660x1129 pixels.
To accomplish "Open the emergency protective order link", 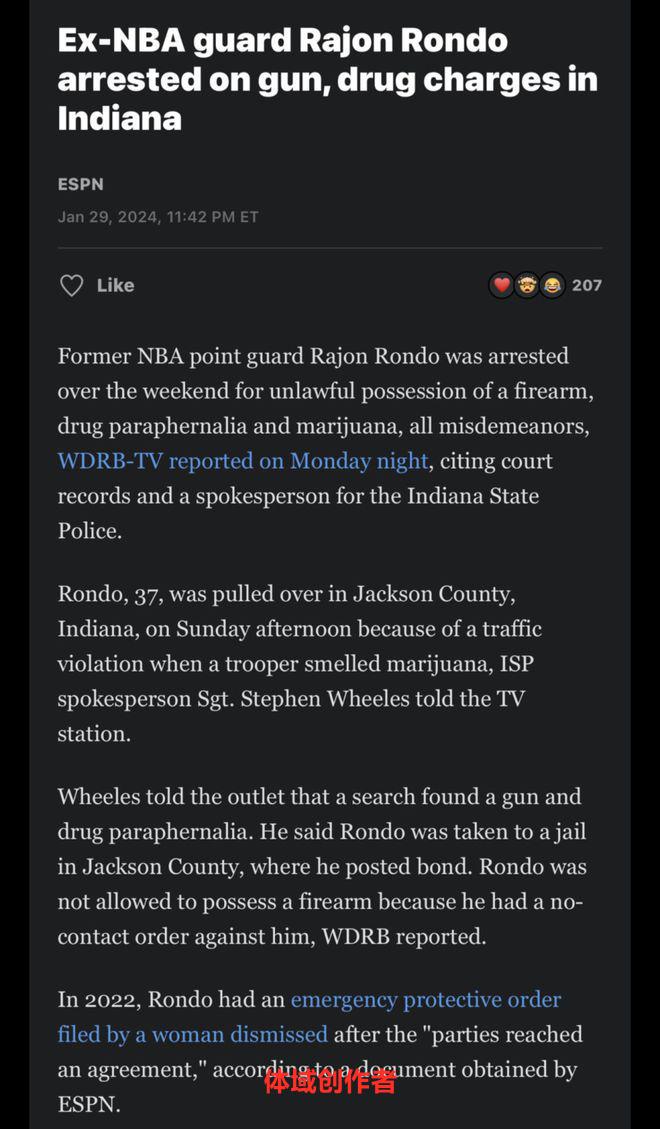I will 425,999.
